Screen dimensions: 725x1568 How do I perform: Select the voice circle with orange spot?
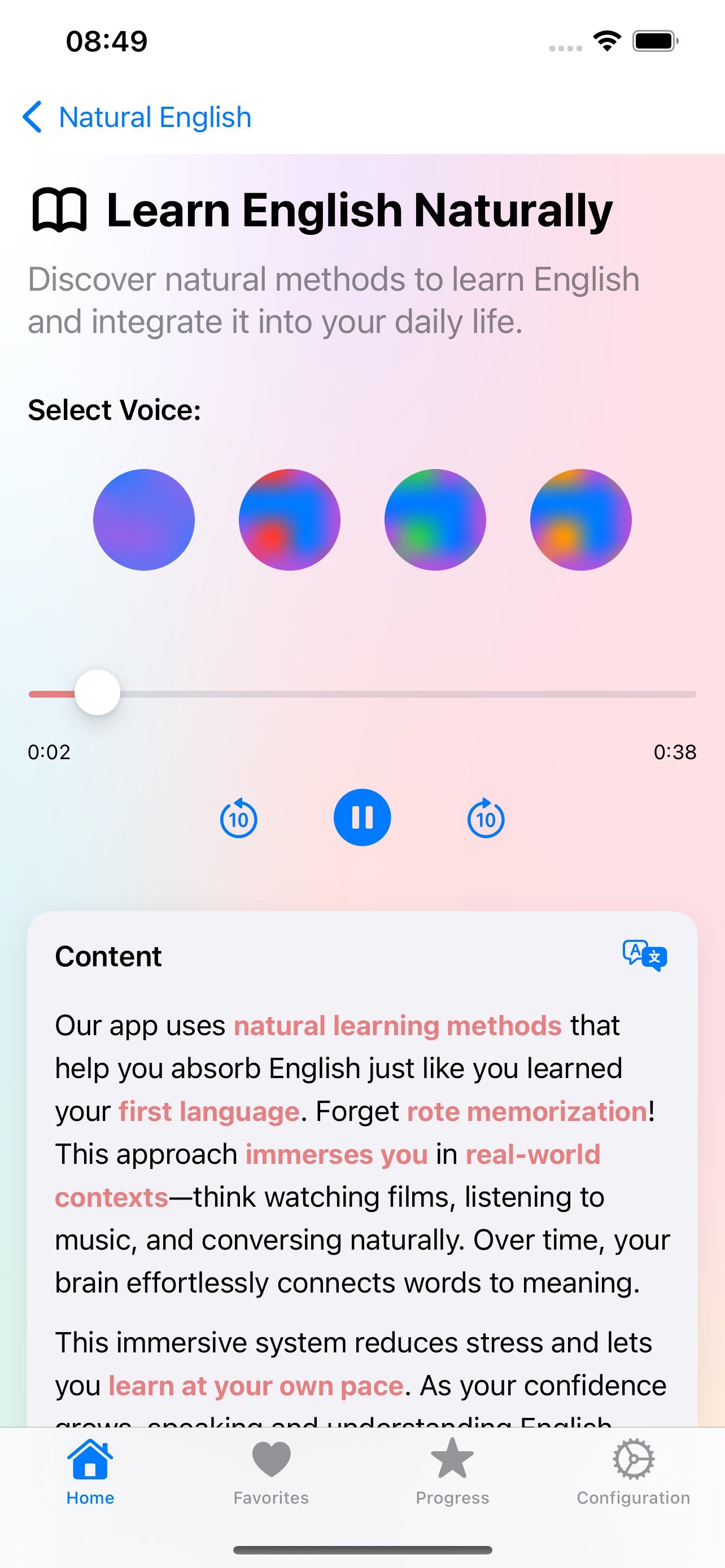coord(580,519)
